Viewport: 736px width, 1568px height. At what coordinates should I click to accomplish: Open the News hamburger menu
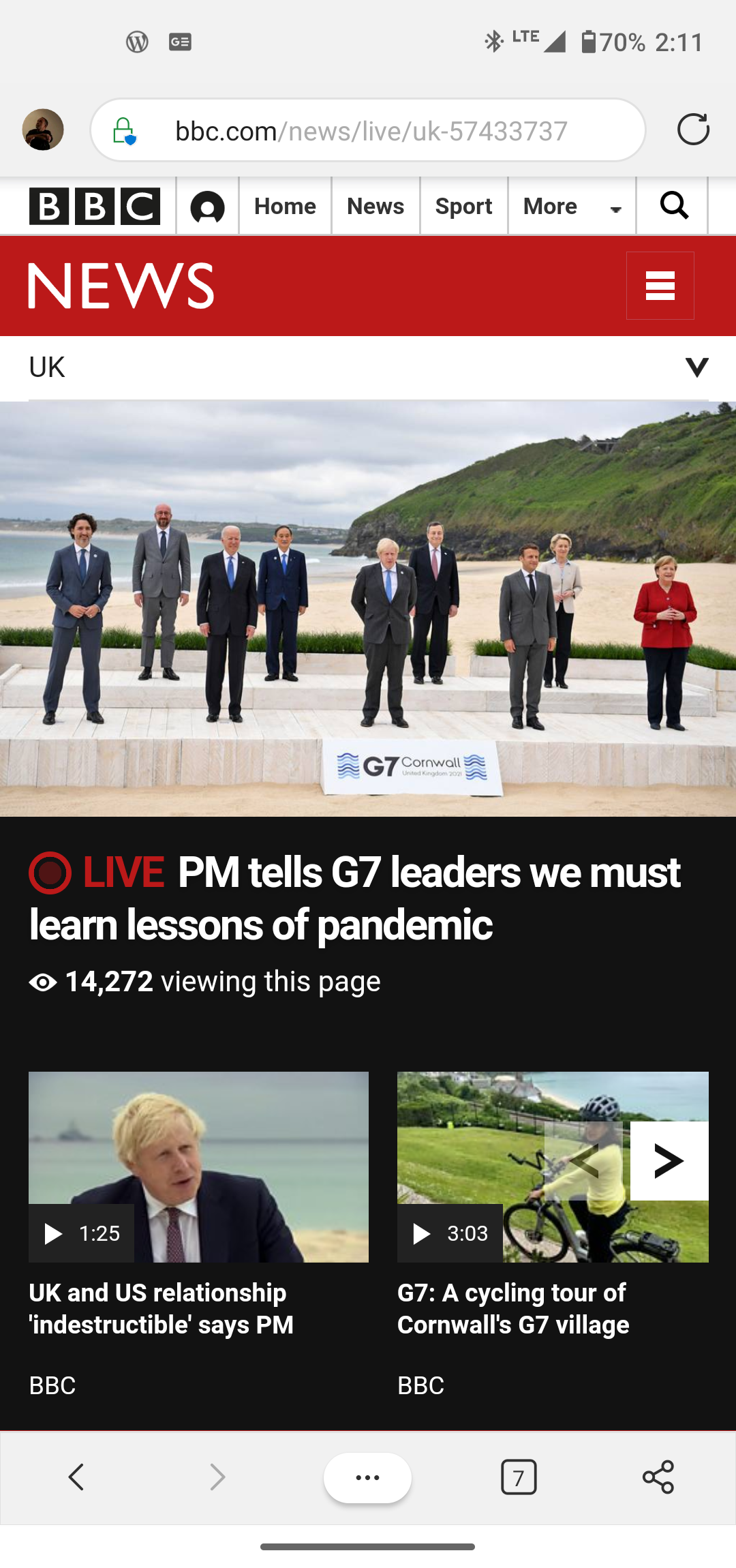pyautogui.click(x=660, y=286)
